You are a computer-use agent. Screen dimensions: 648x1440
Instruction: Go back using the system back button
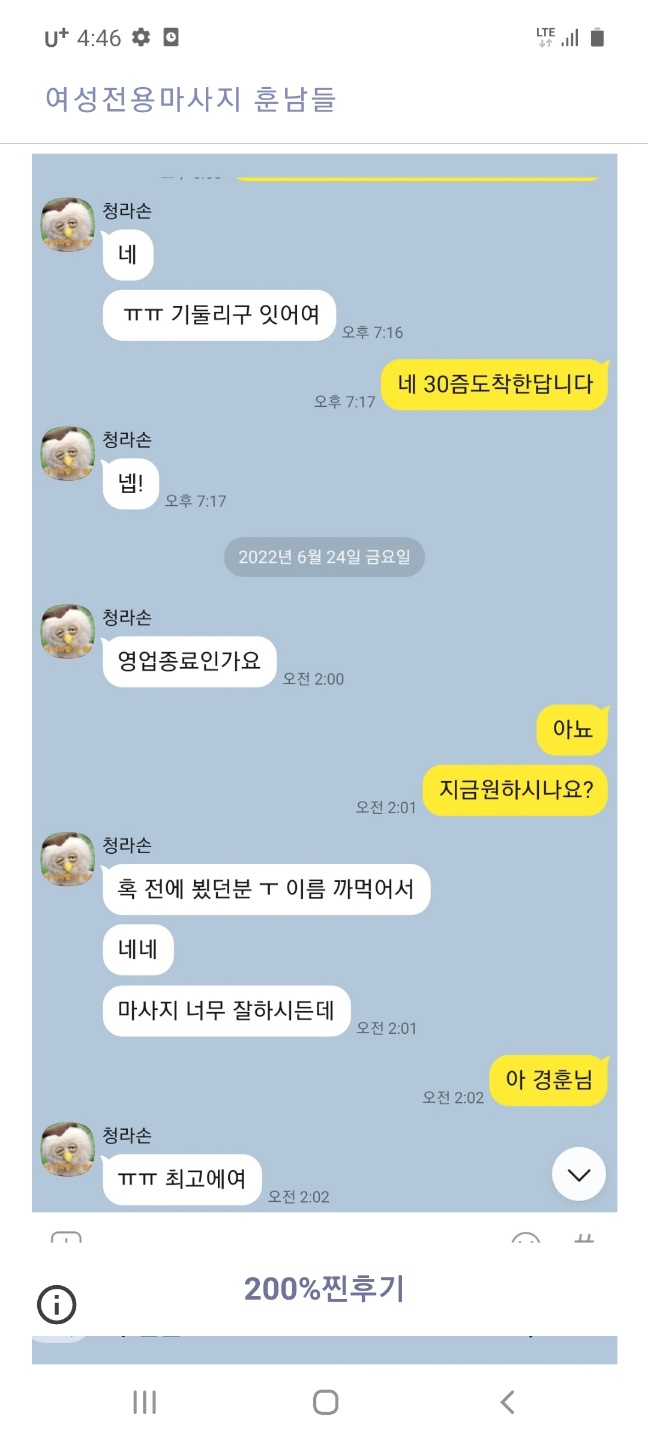pyautogui.click(x=507, y=1402)
